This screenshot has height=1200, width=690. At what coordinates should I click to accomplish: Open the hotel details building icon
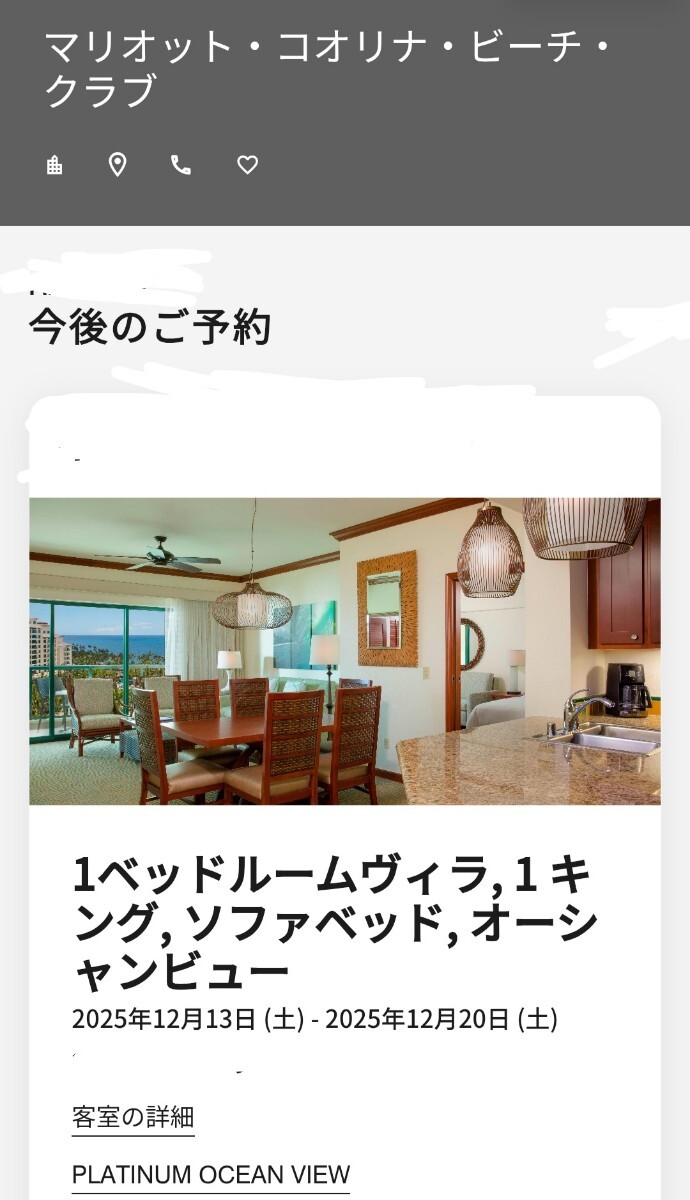[x=55, y=165]
